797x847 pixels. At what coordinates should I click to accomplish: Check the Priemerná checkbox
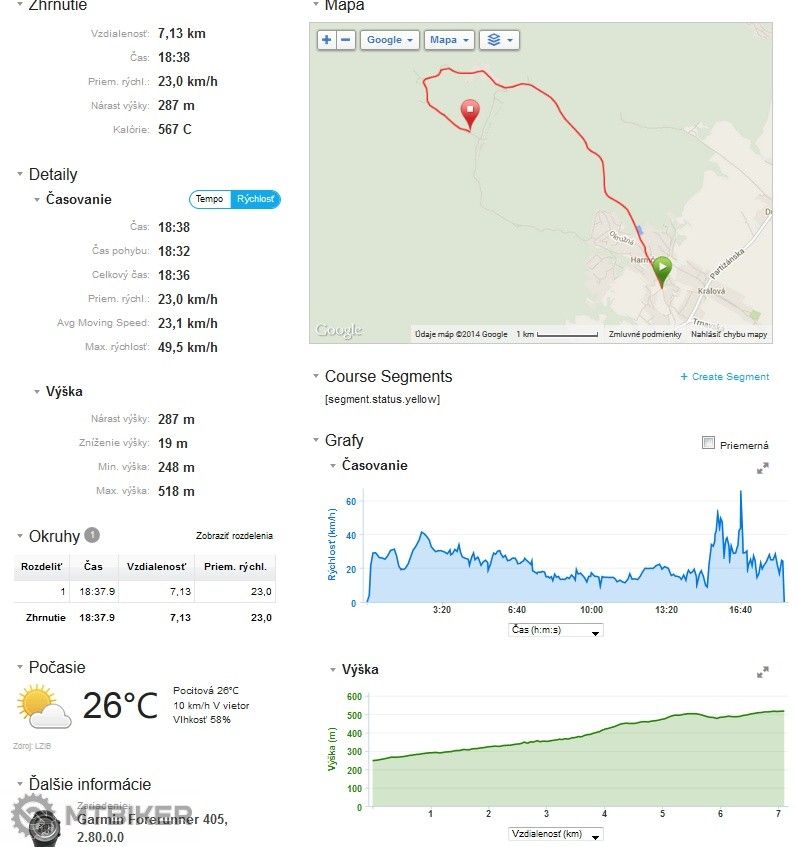tap(709, 443)
